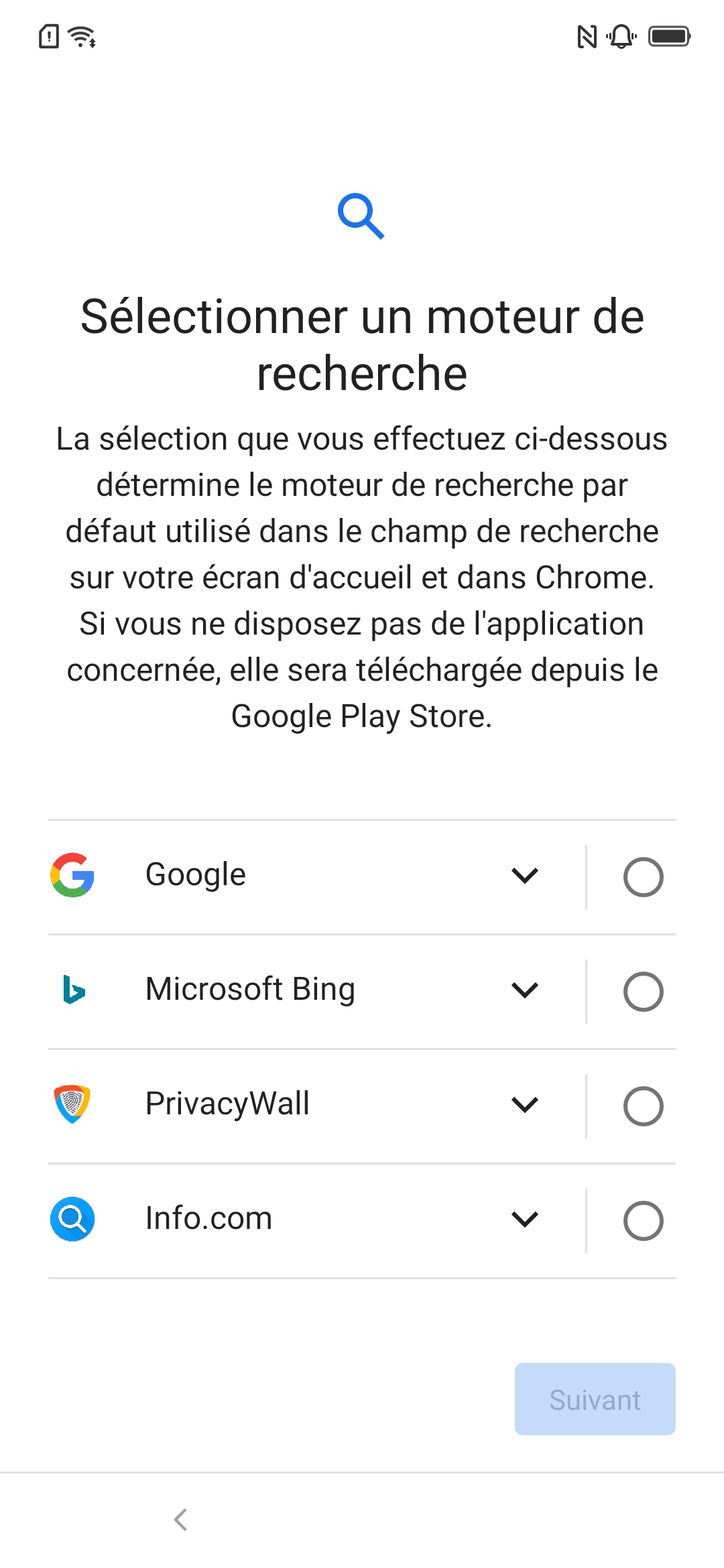This screenshot has width=724, height=1568.
Task: Show more info about PrivacyWall
Action: pyautogui.click(x=525, y=1104)
